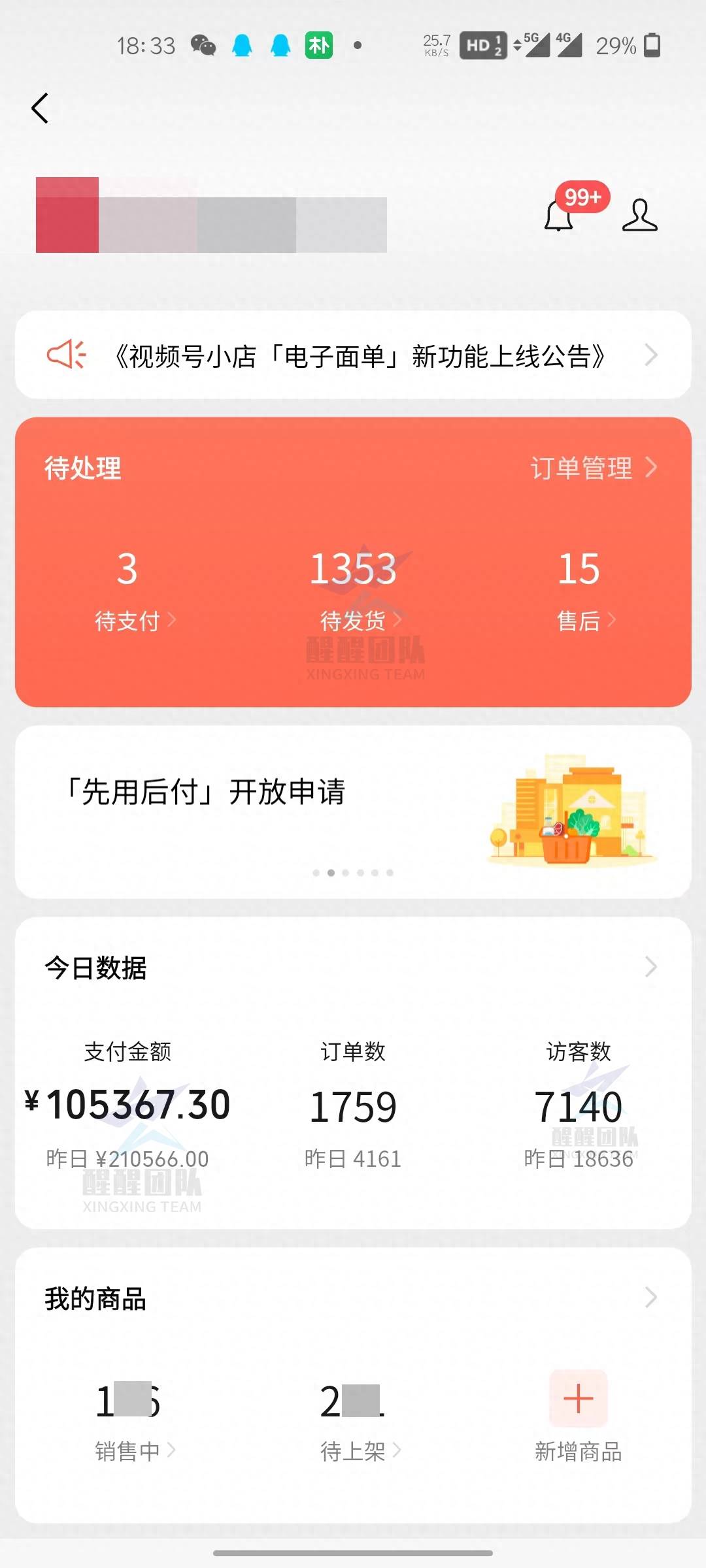Viewport: 706px width, 1568px height.
Task: Tap the QQ notification icon in status bar
Action: tap(242, 46)
